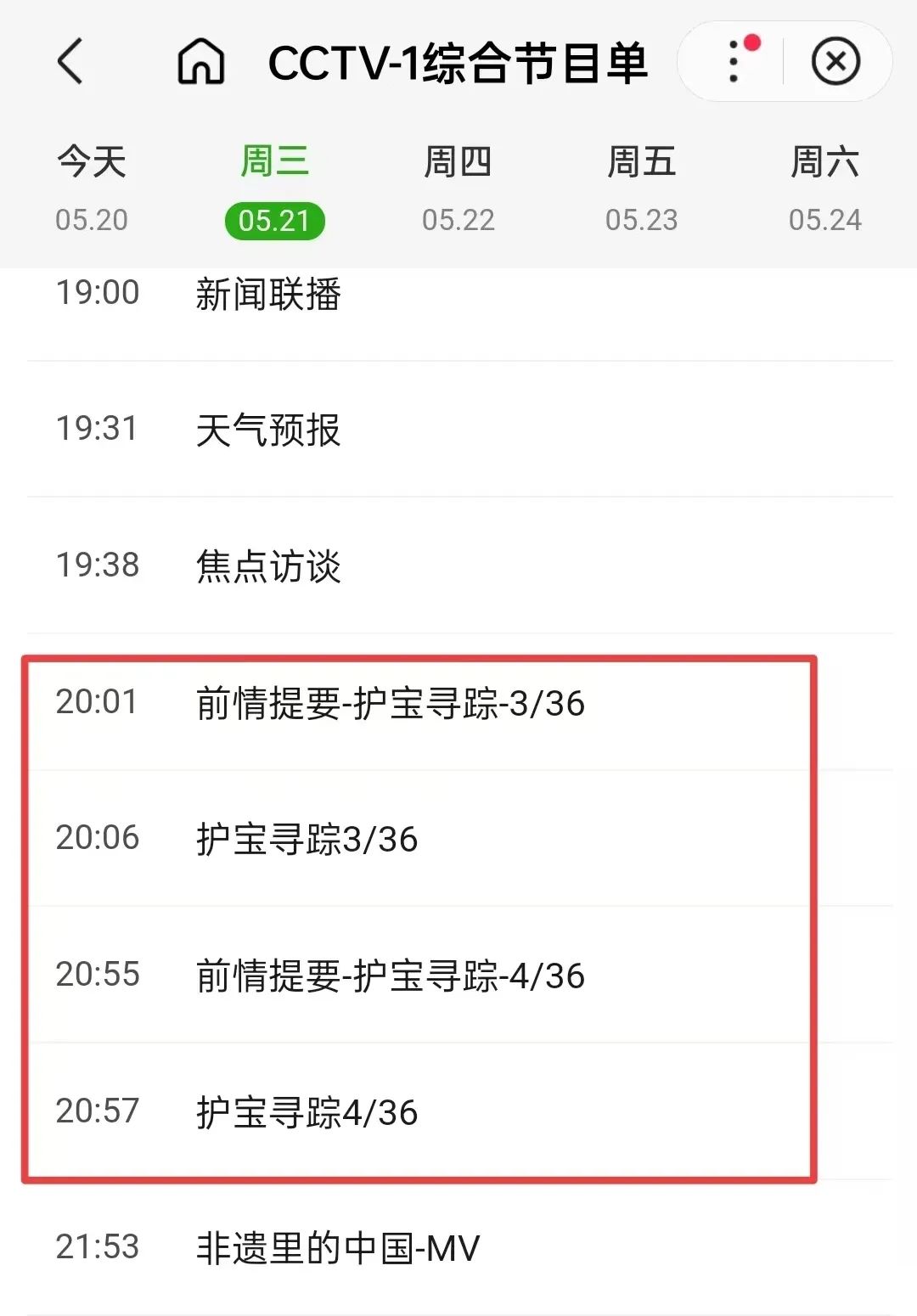
Task: Select the 今天 05.20 date tab
Action: (x=89, y=187)
